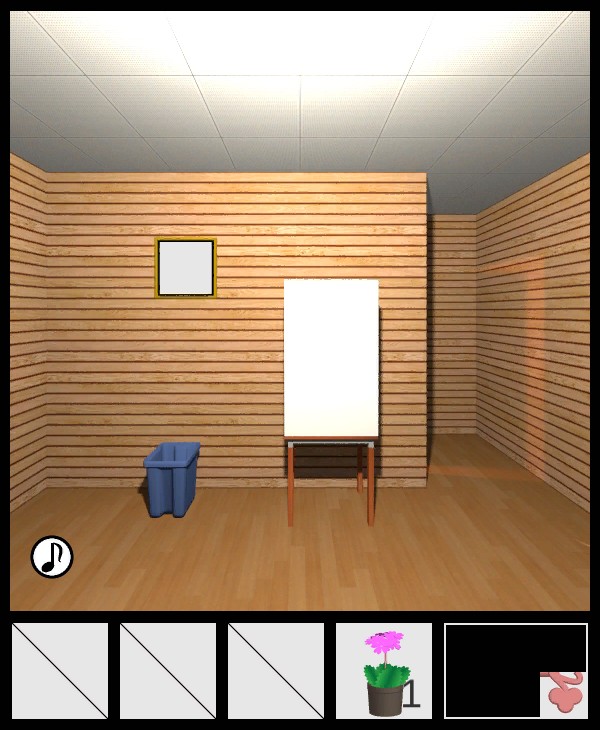This screenshot has height=730, width=600.
Task: Inspect the blue trash bin
Action: click(x=172, y=480)
